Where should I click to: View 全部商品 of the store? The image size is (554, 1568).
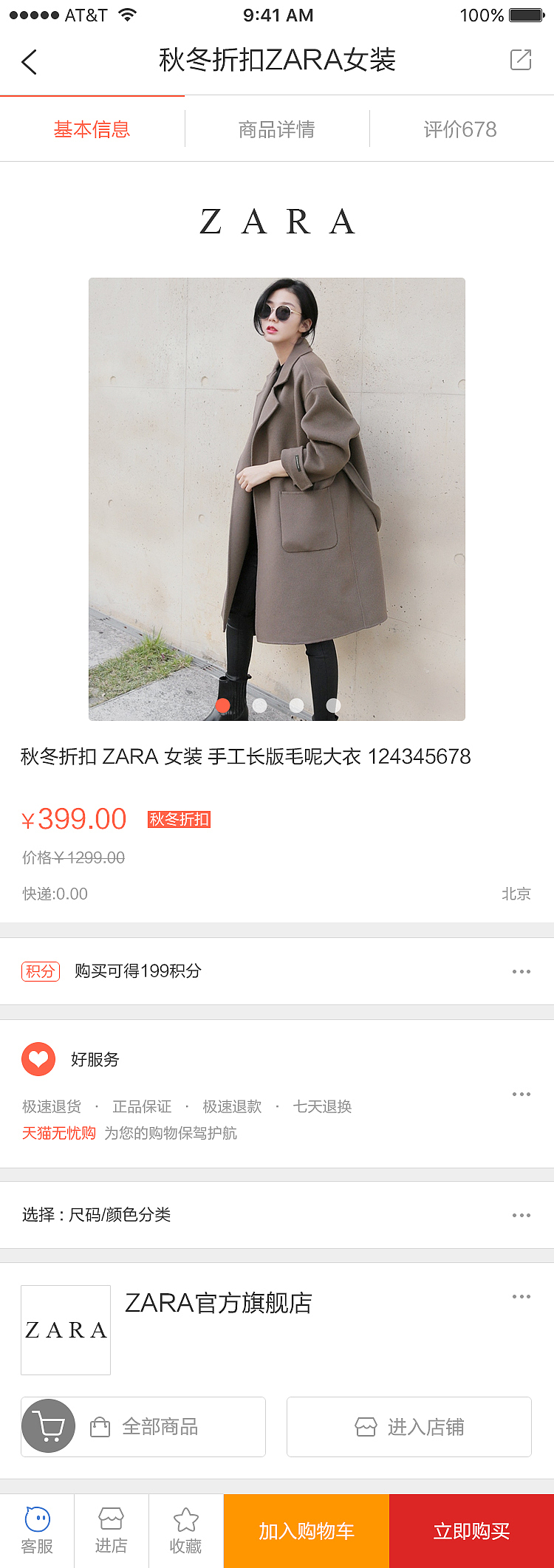[x=159, y=1427]
